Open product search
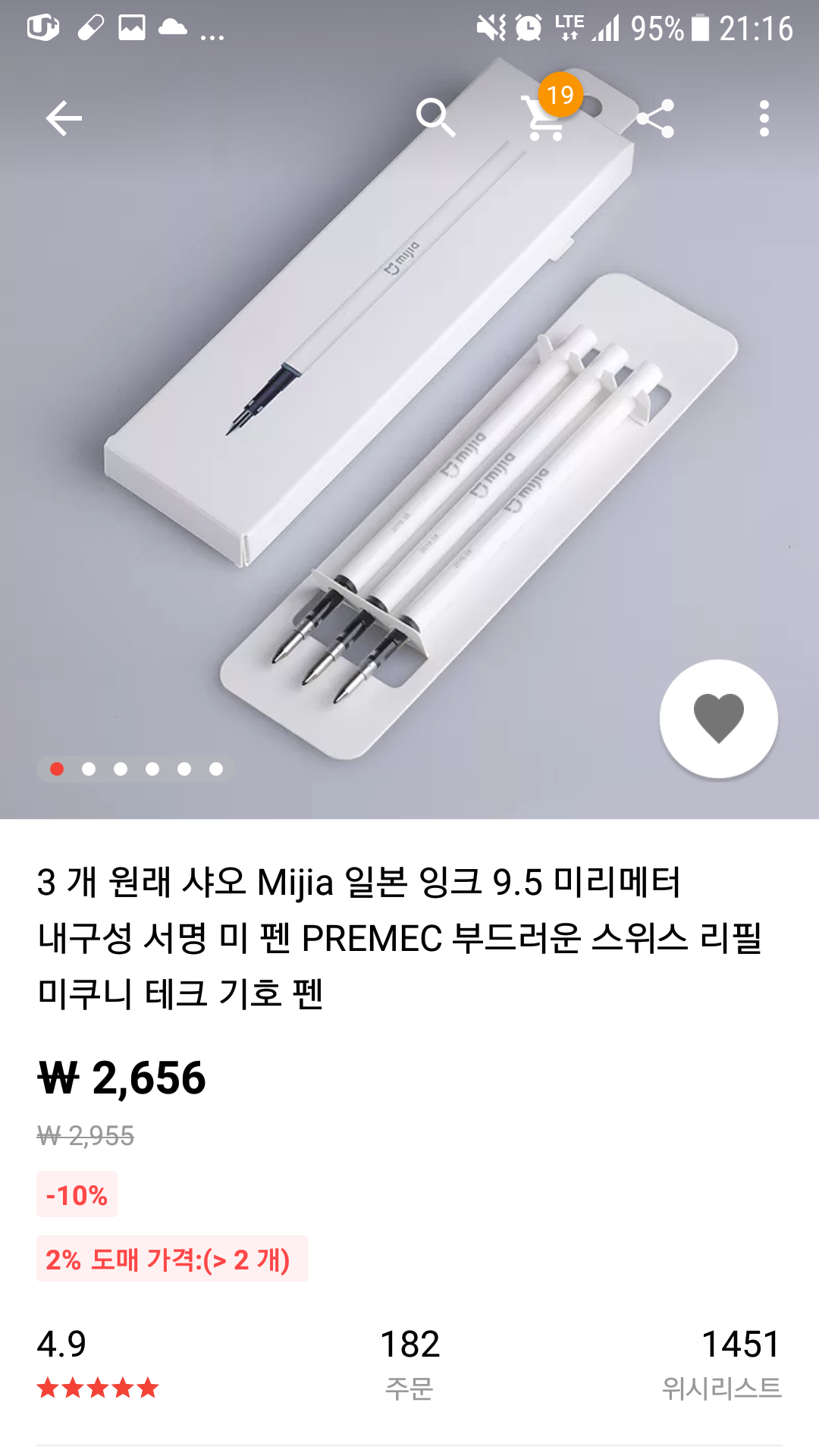The image size is (819, 1456). (435, 118)
